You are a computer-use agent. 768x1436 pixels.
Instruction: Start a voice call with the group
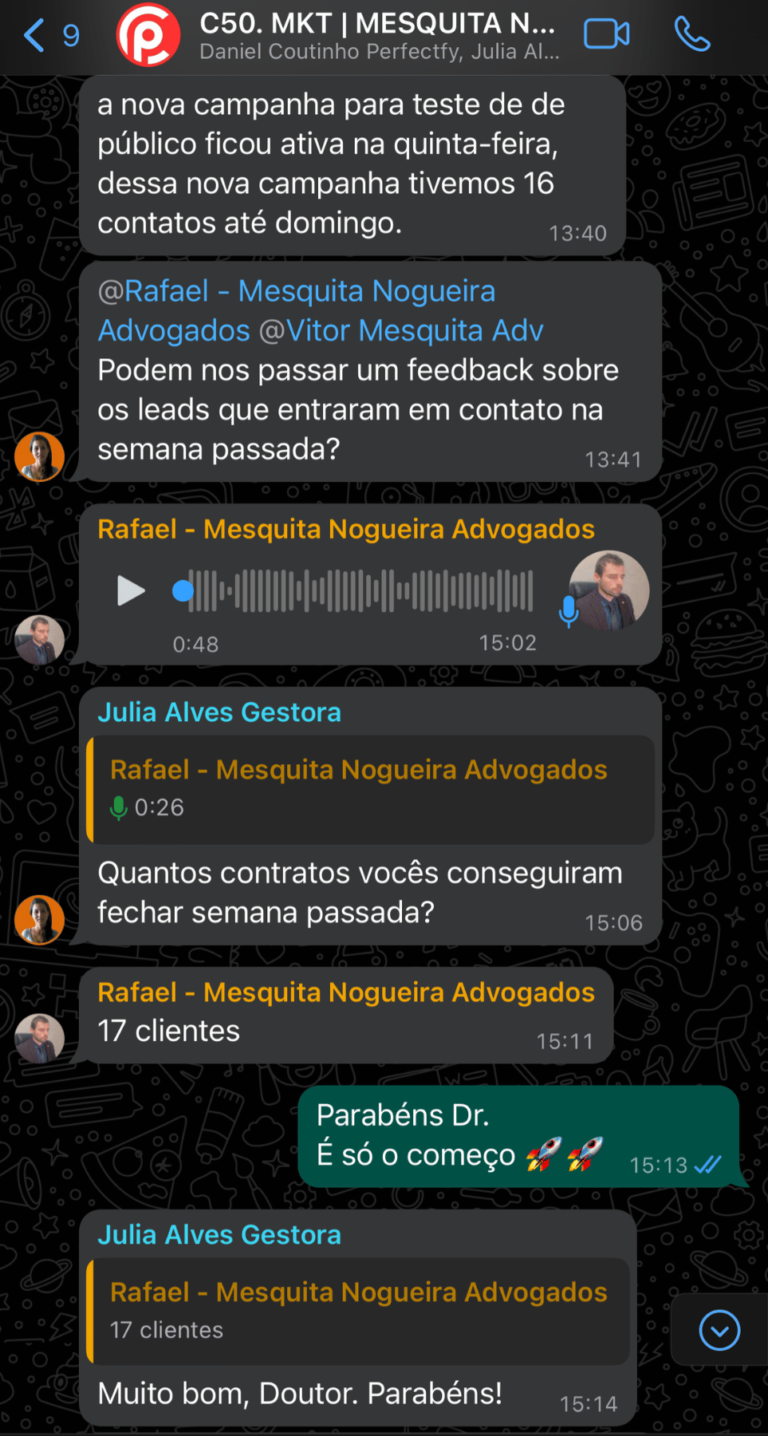click(692, 34)
